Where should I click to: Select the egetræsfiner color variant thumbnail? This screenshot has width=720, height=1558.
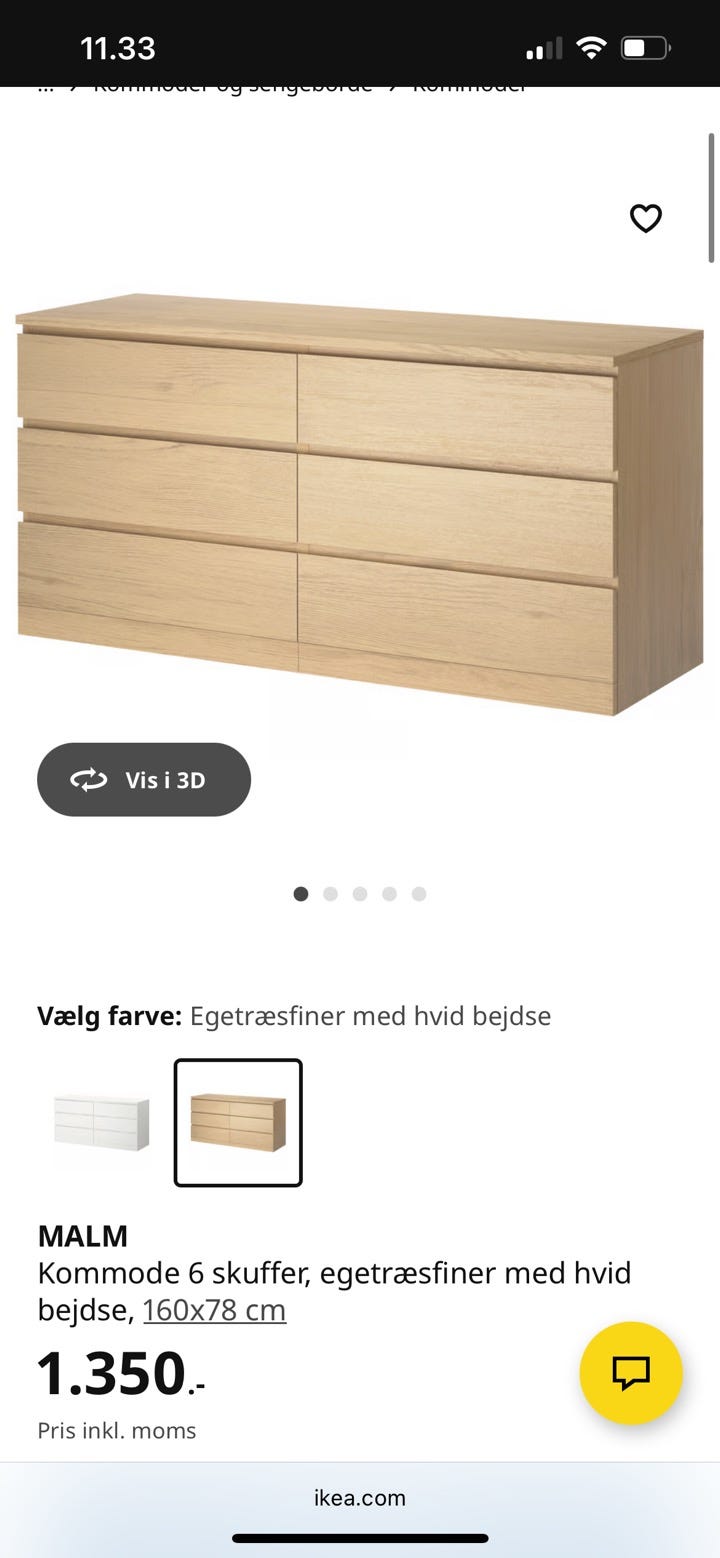coord(237,1121)
